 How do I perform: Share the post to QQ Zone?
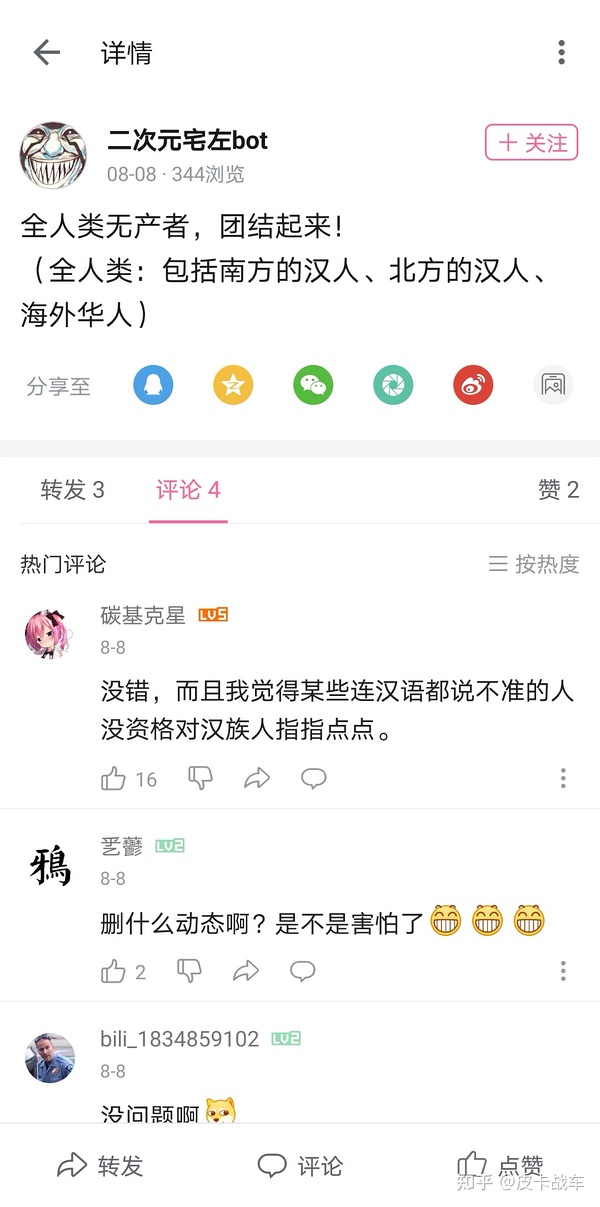click(233, 385)
